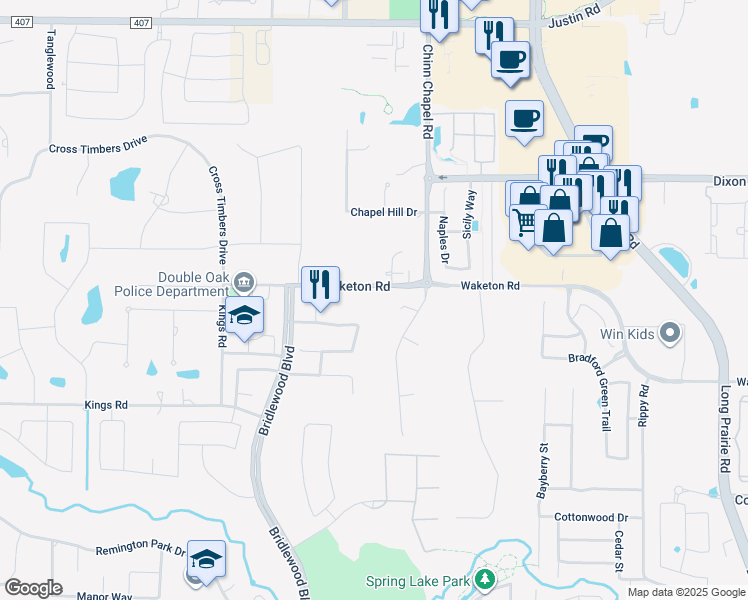Screen dimensions: 748x600
Task: Tap the restaurant marker on Chinn Chapel Rd
Action: point(438,15)
